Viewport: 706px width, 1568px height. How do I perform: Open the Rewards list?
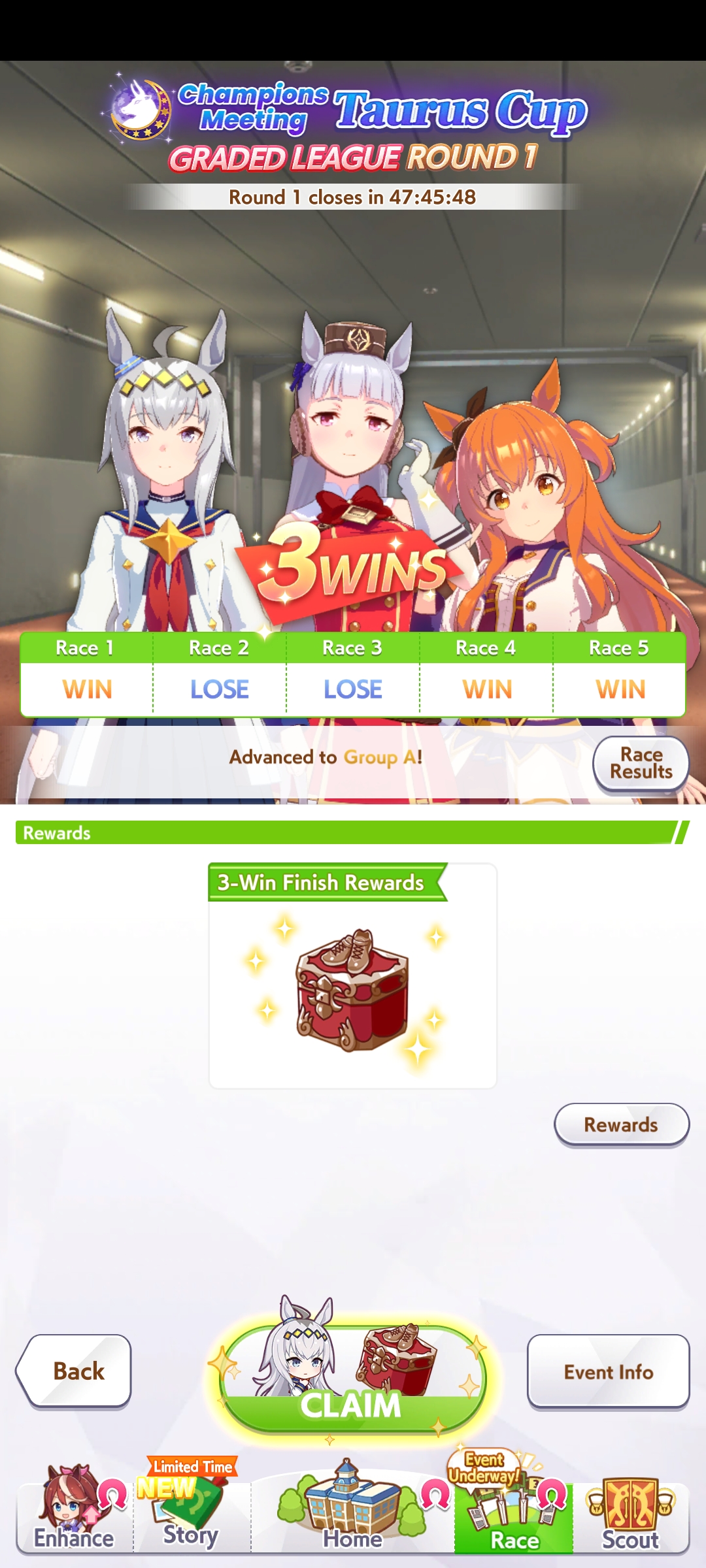[x=621, y=1124]
